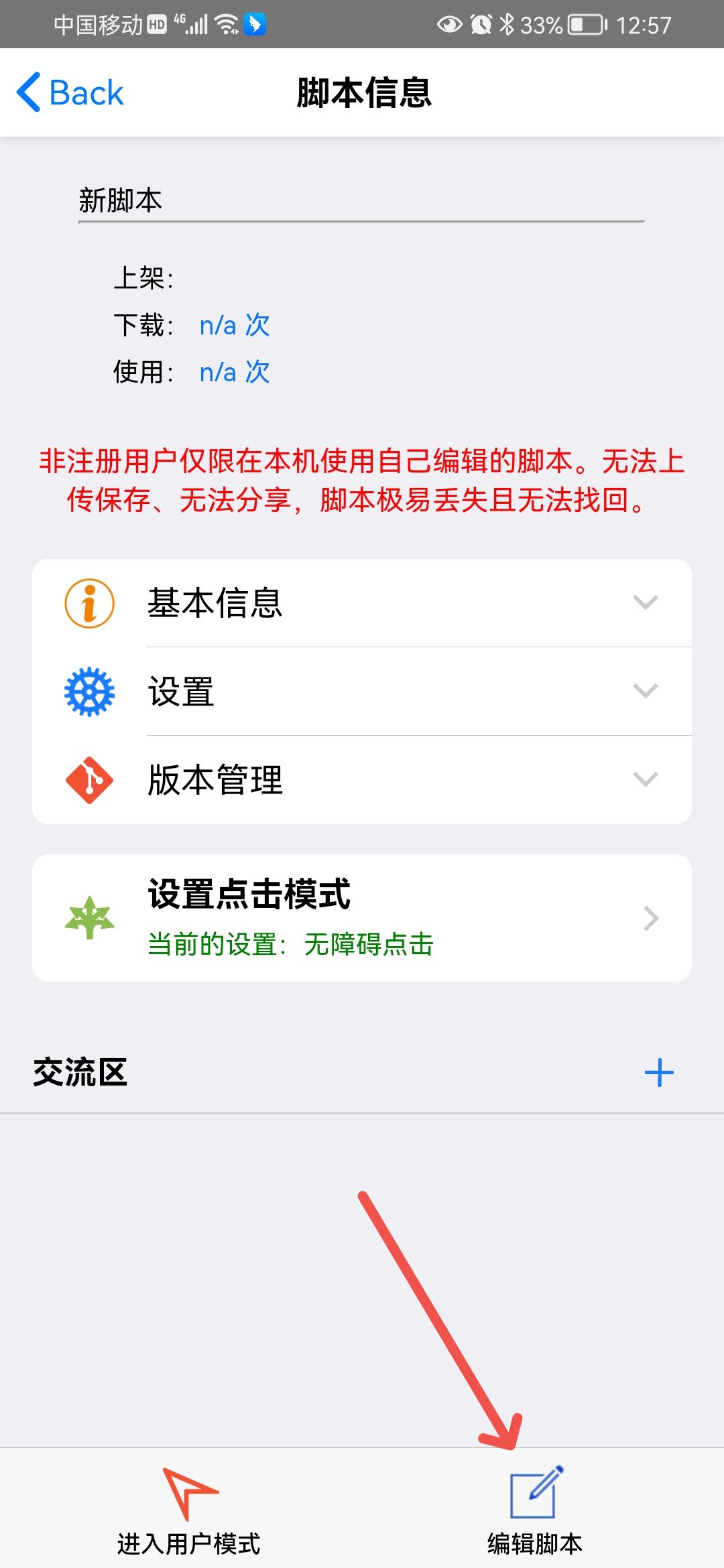Expand the 基本信息 section
Viewport: 724px width, 1568px height.
coord(362,602)
